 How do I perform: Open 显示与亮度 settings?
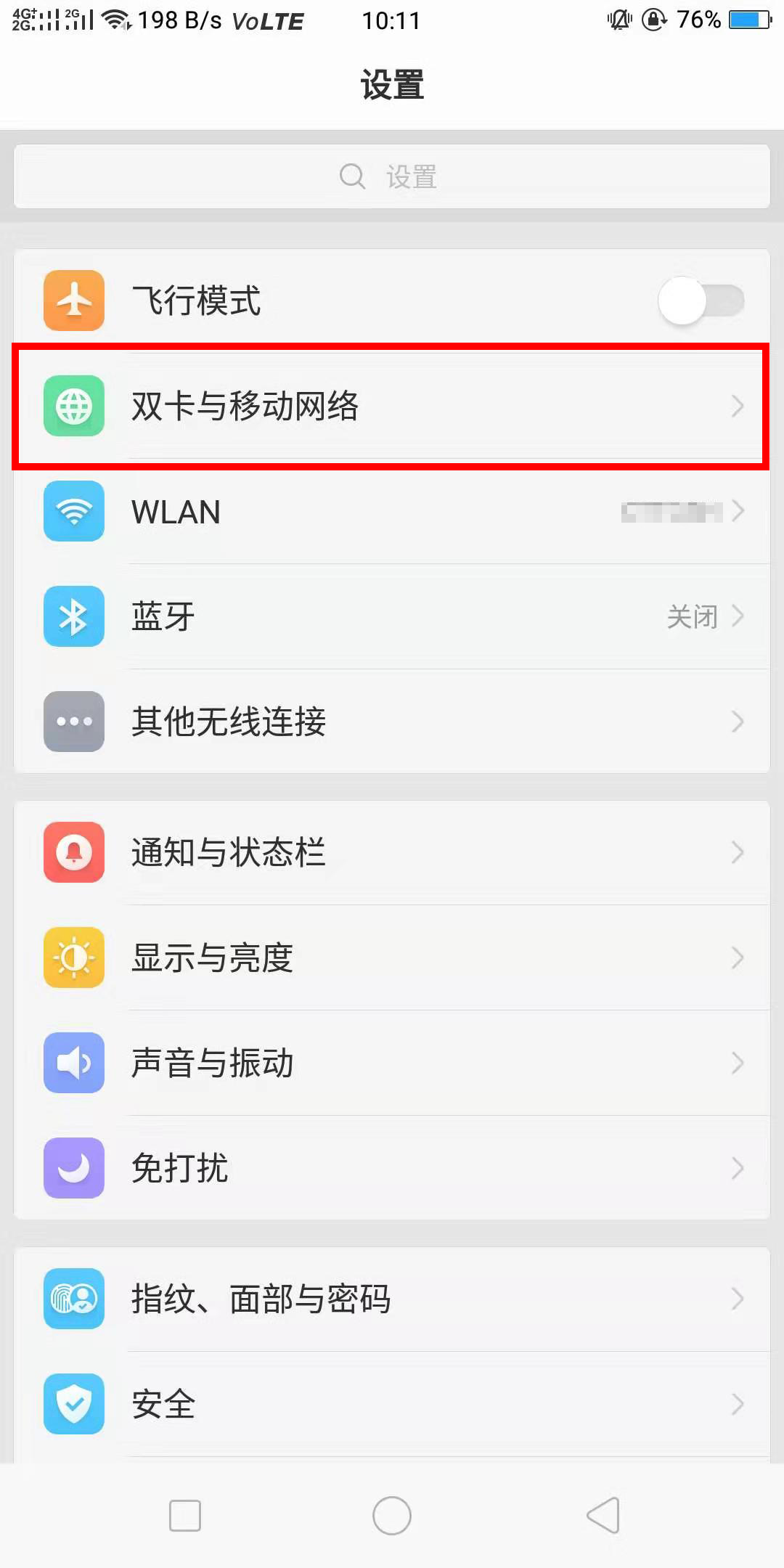pos(392,957)
